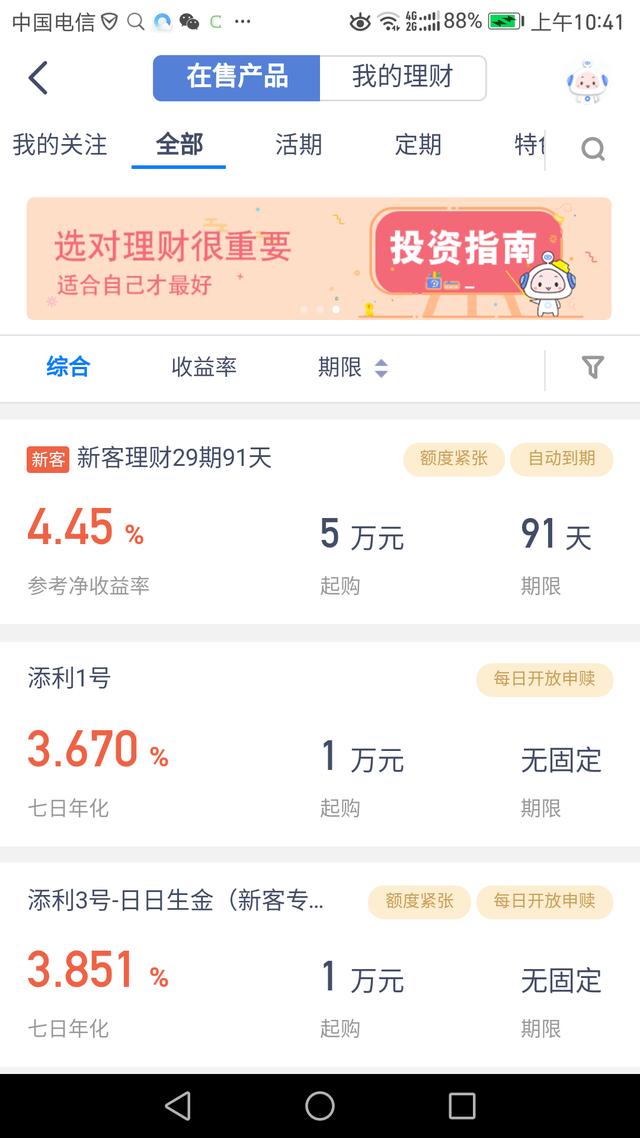
Task: Open recent apps from navigation bar
Action: coord(462,1105)
